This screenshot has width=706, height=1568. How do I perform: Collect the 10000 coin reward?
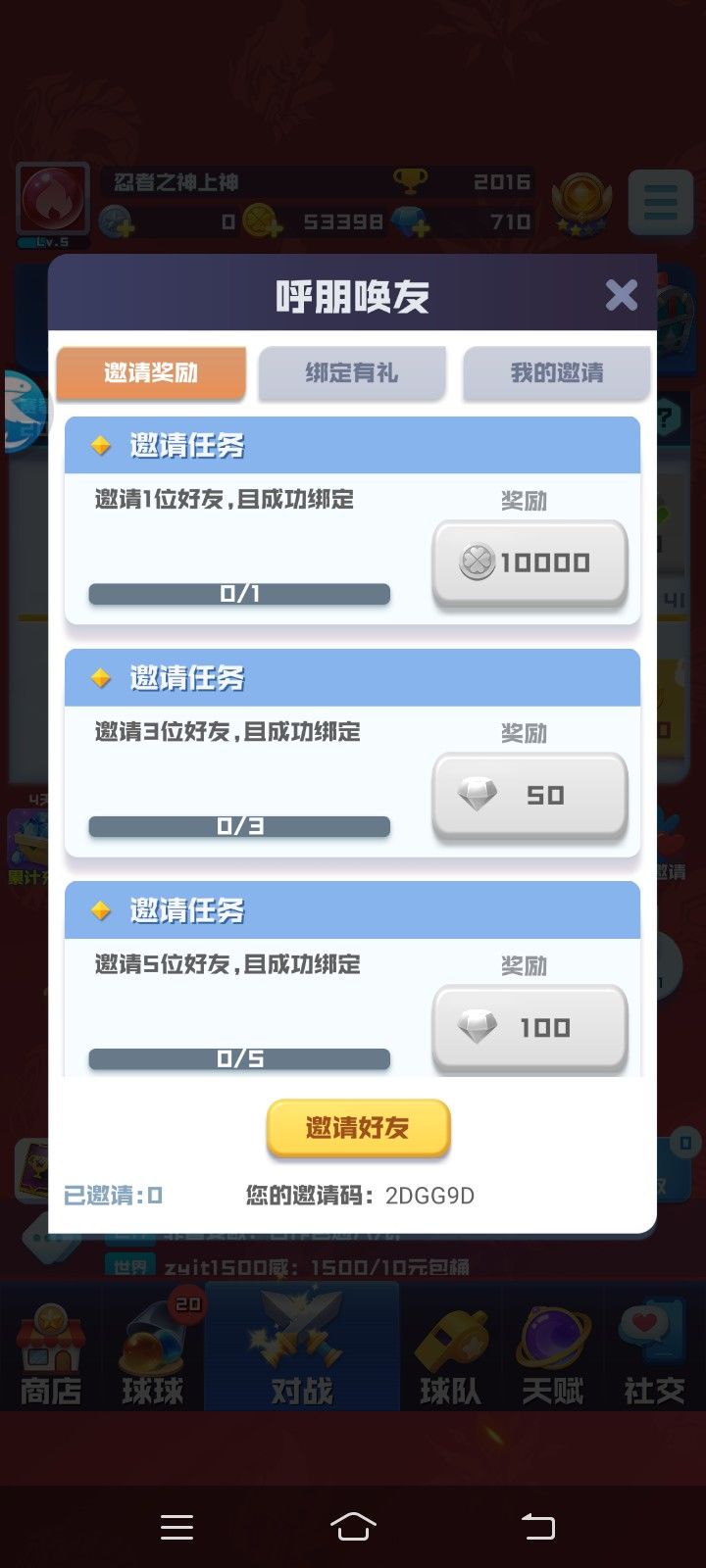[x=529, y=562]
